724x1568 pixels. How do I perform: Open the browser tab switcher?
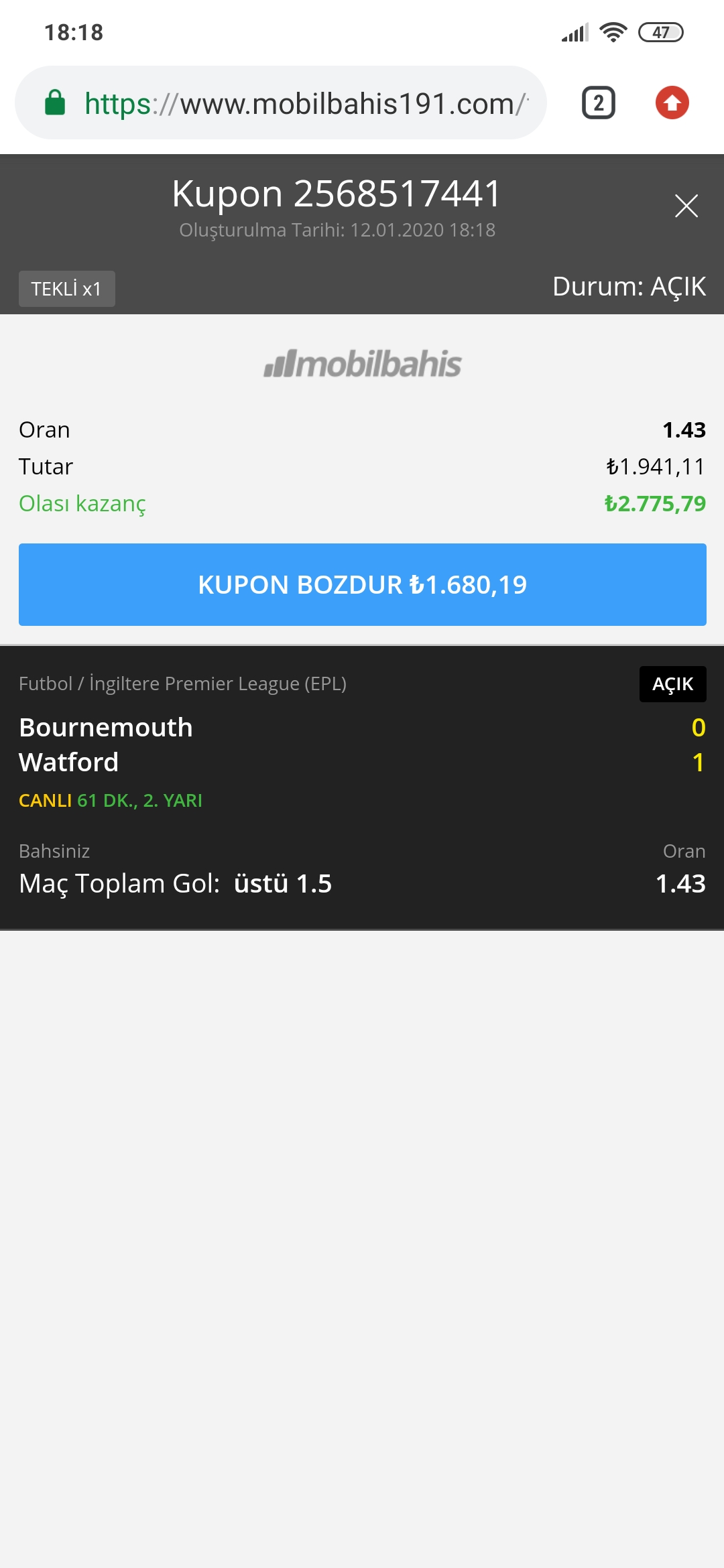pyautogui.click(x=598, y=103)
